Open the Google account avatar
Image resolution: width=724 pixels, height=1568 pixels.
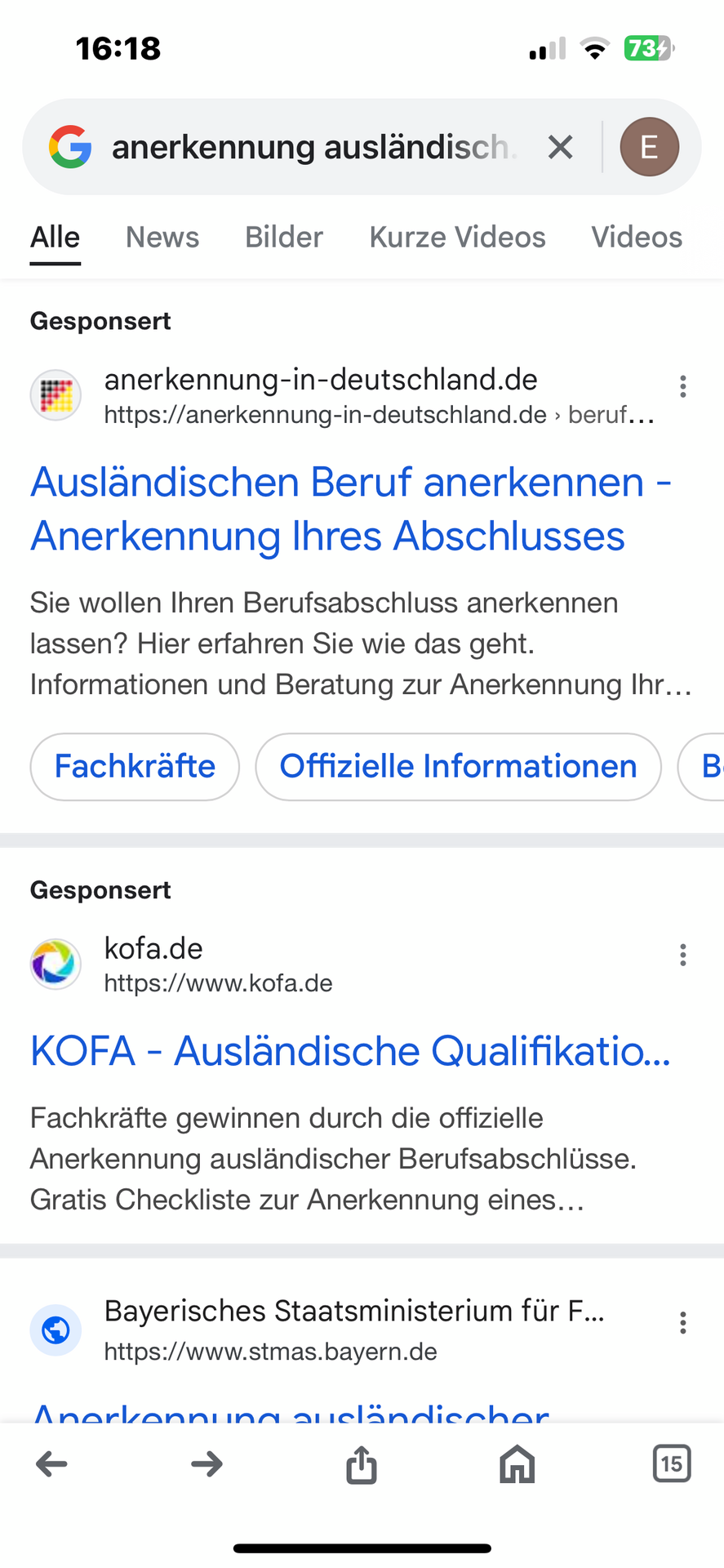pos(649,147)
